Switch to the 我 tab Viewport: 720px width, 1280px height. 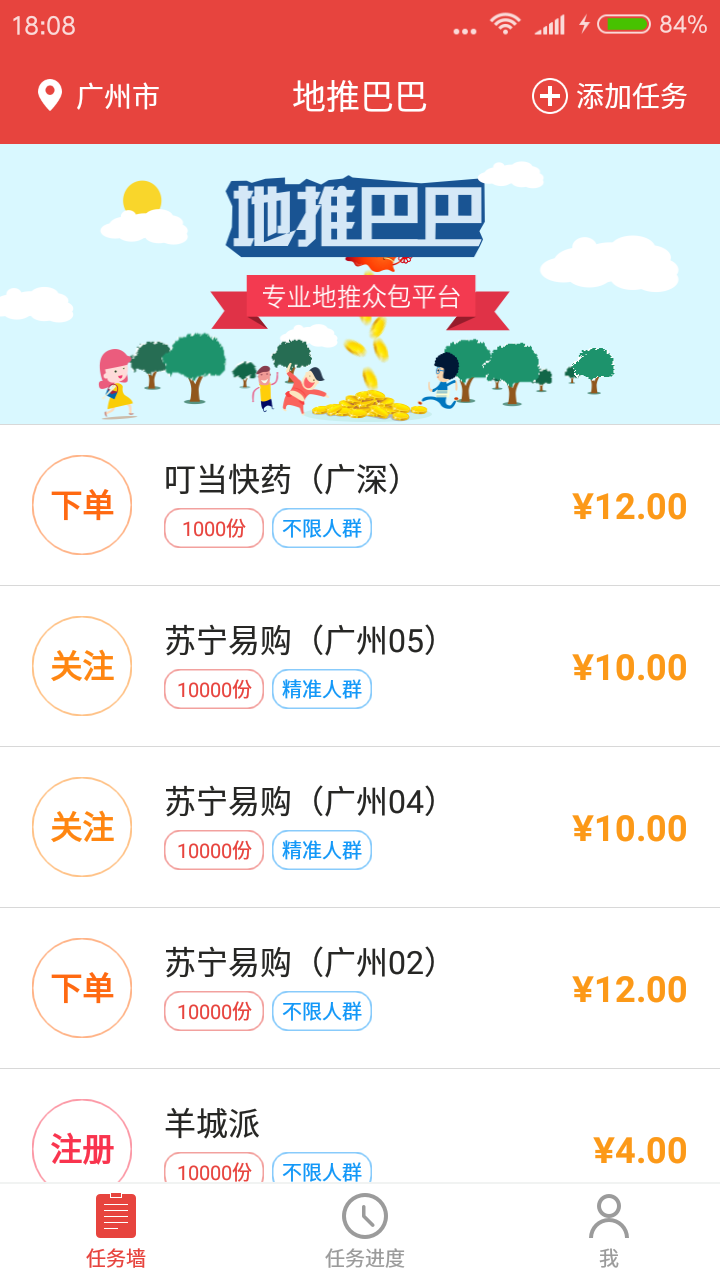(608, 1235)
